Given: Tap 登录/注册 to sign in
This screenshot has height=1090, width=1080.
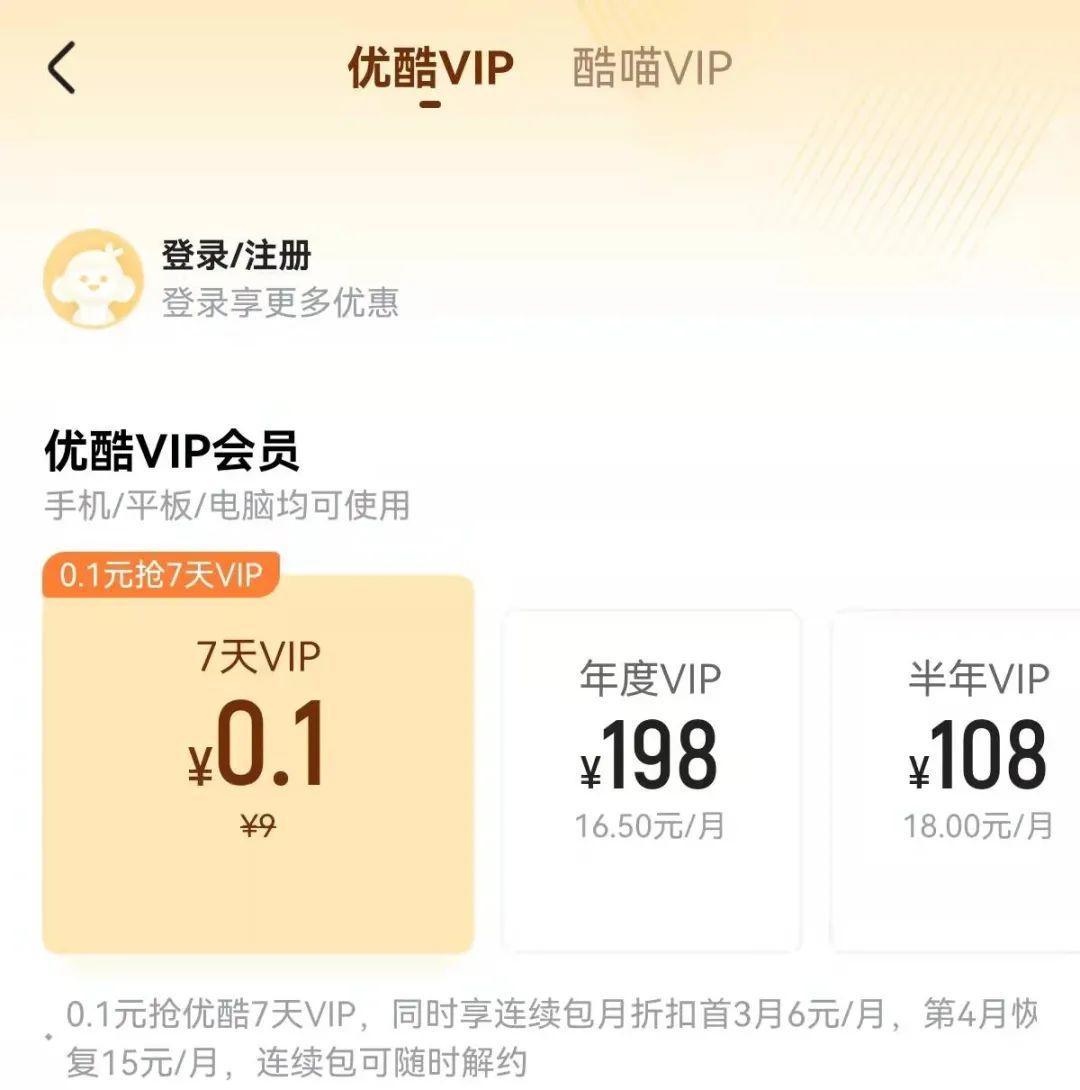Looking at the screenshot, I should 236,255.
